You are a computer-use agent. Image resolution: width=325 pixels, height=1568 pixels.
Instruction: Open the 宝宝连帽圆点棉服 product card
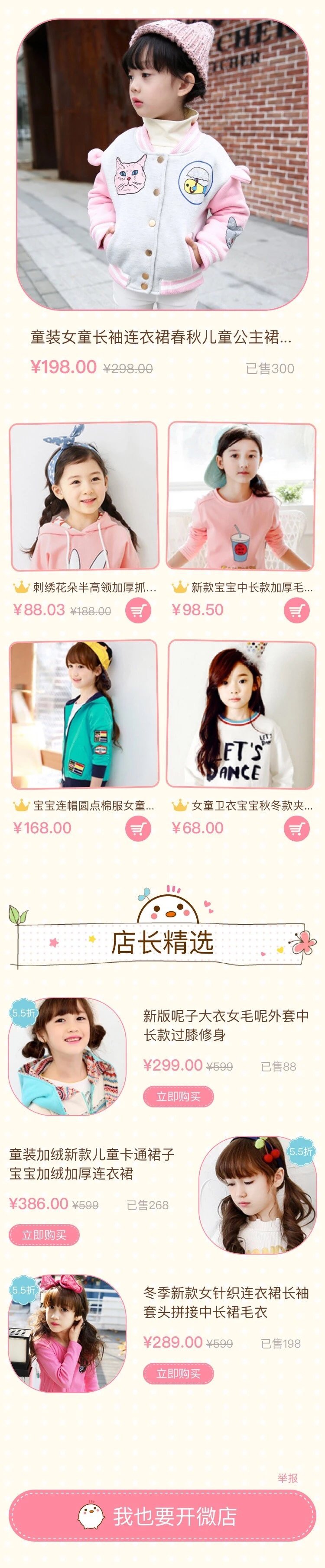point(84,714)
